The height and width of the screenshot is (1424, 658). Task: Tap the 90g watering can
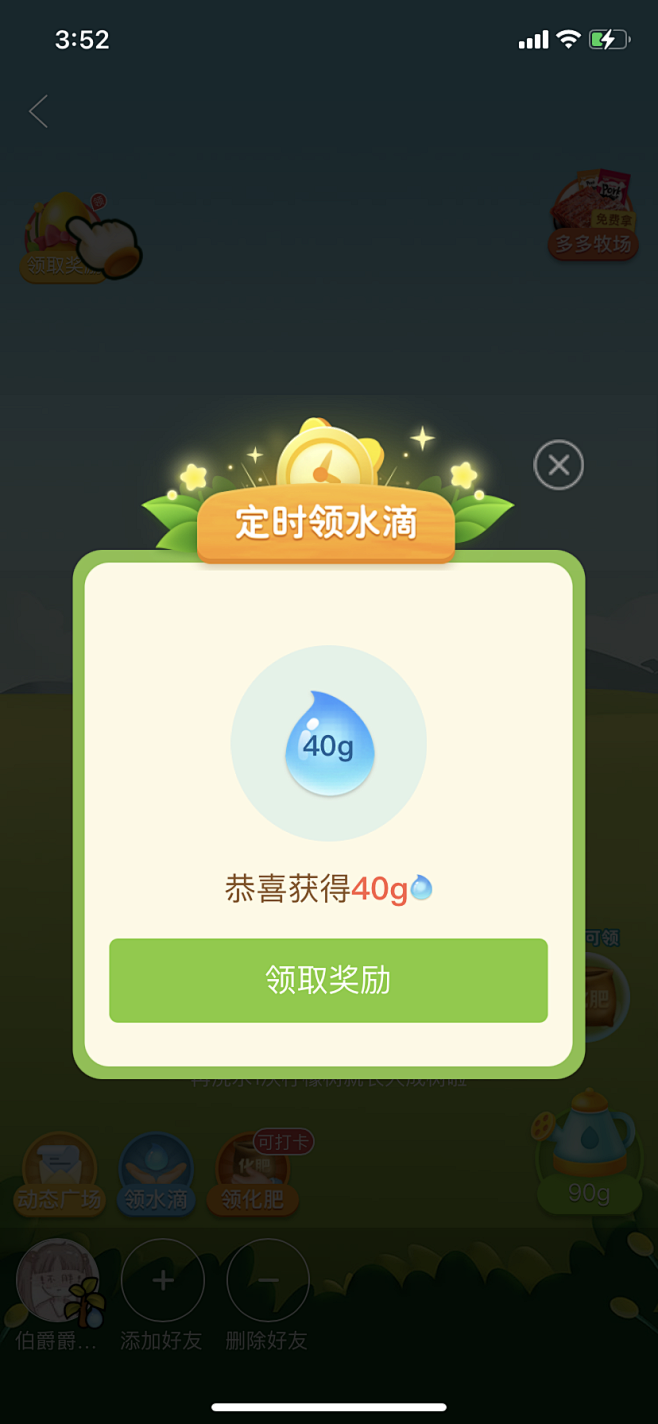click(589, 1148)
